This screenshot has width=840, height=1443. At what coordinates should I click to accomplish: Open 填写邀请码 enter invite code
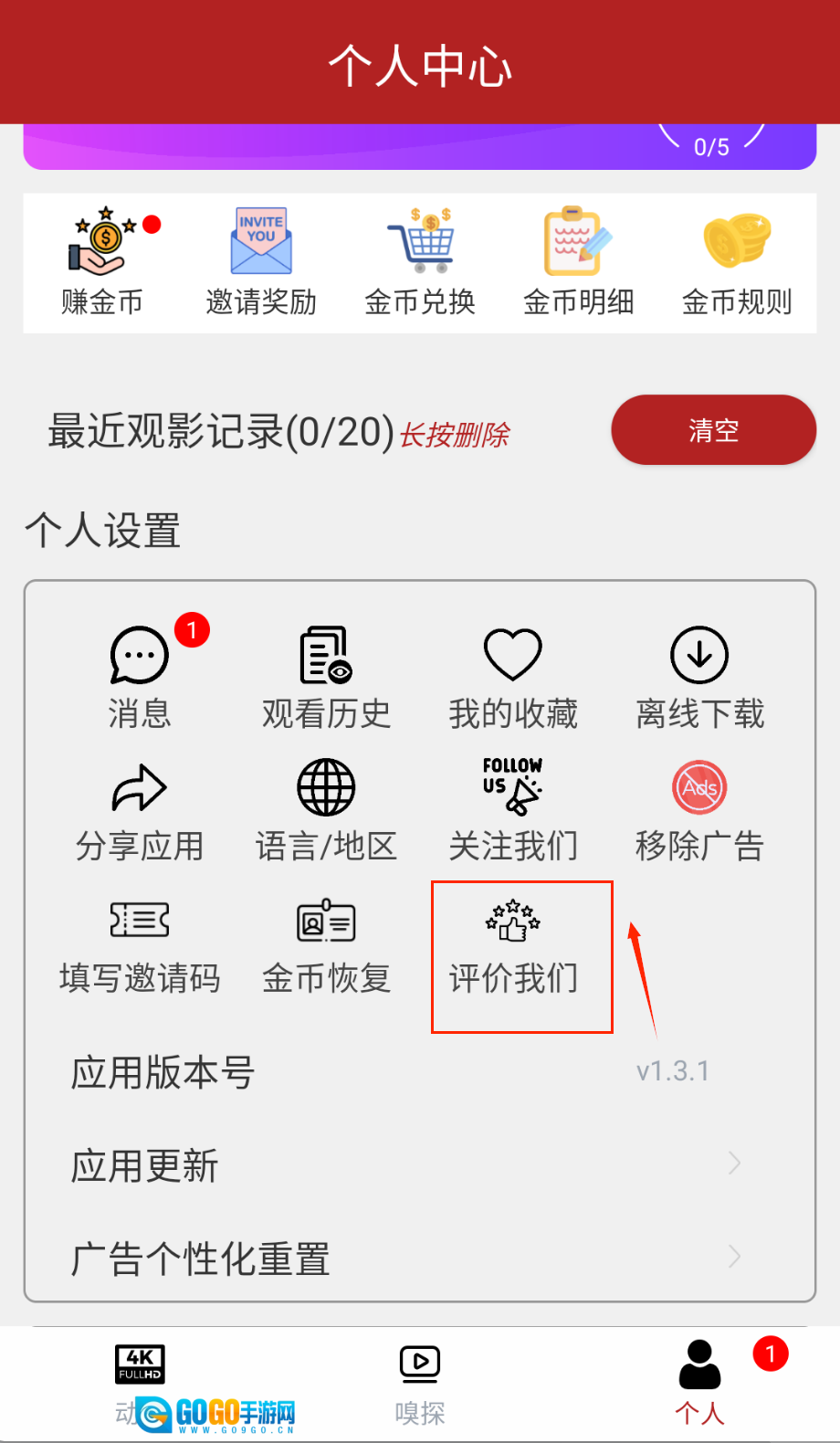coord(140,943)
